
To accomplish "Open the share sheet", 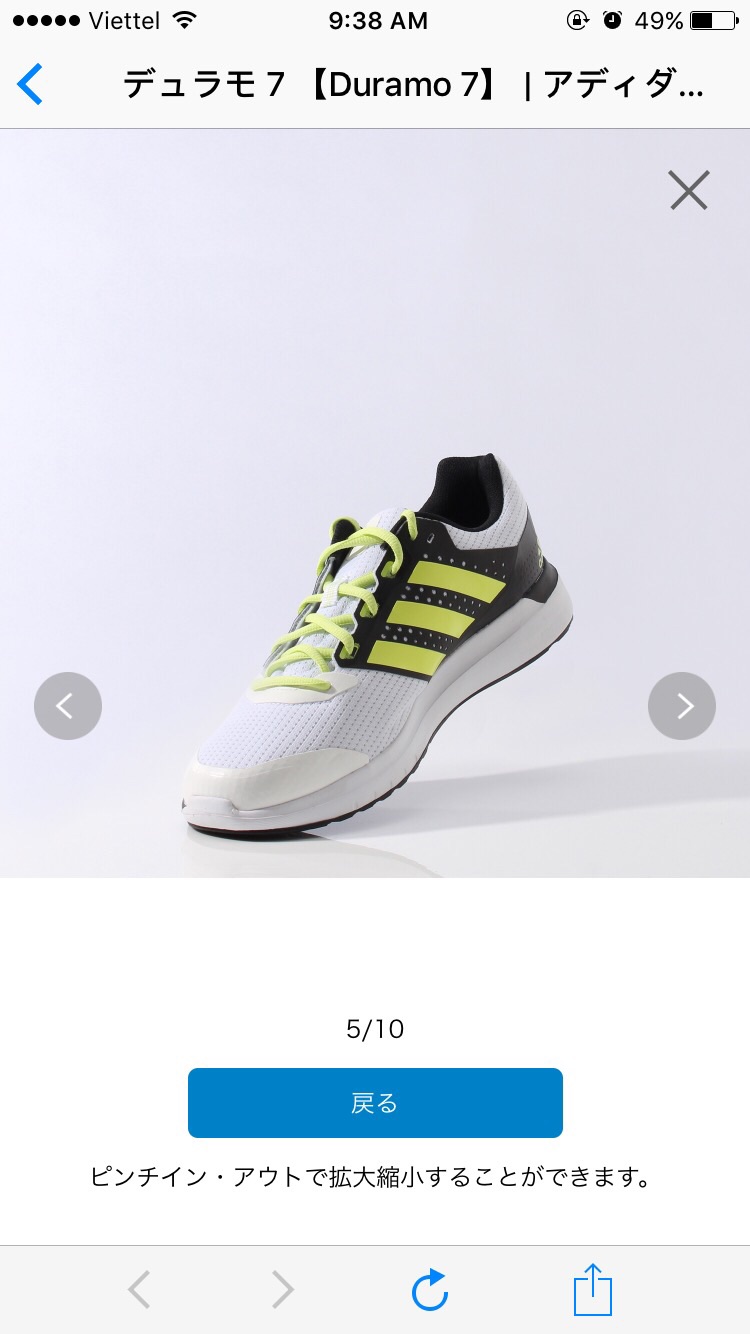I will tap(592, 1290).
